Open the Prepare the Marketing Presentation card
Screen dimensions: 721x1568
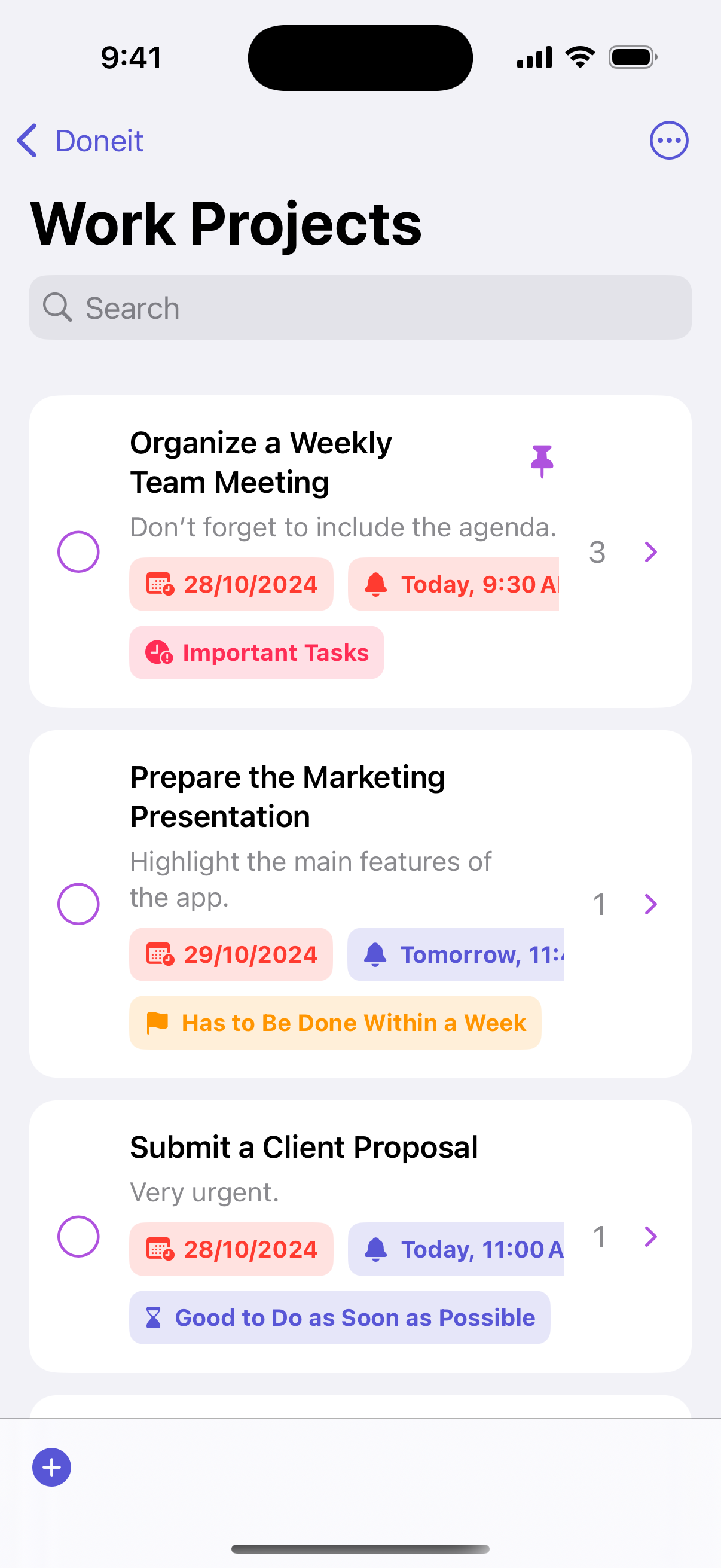(x=360, y=904)
